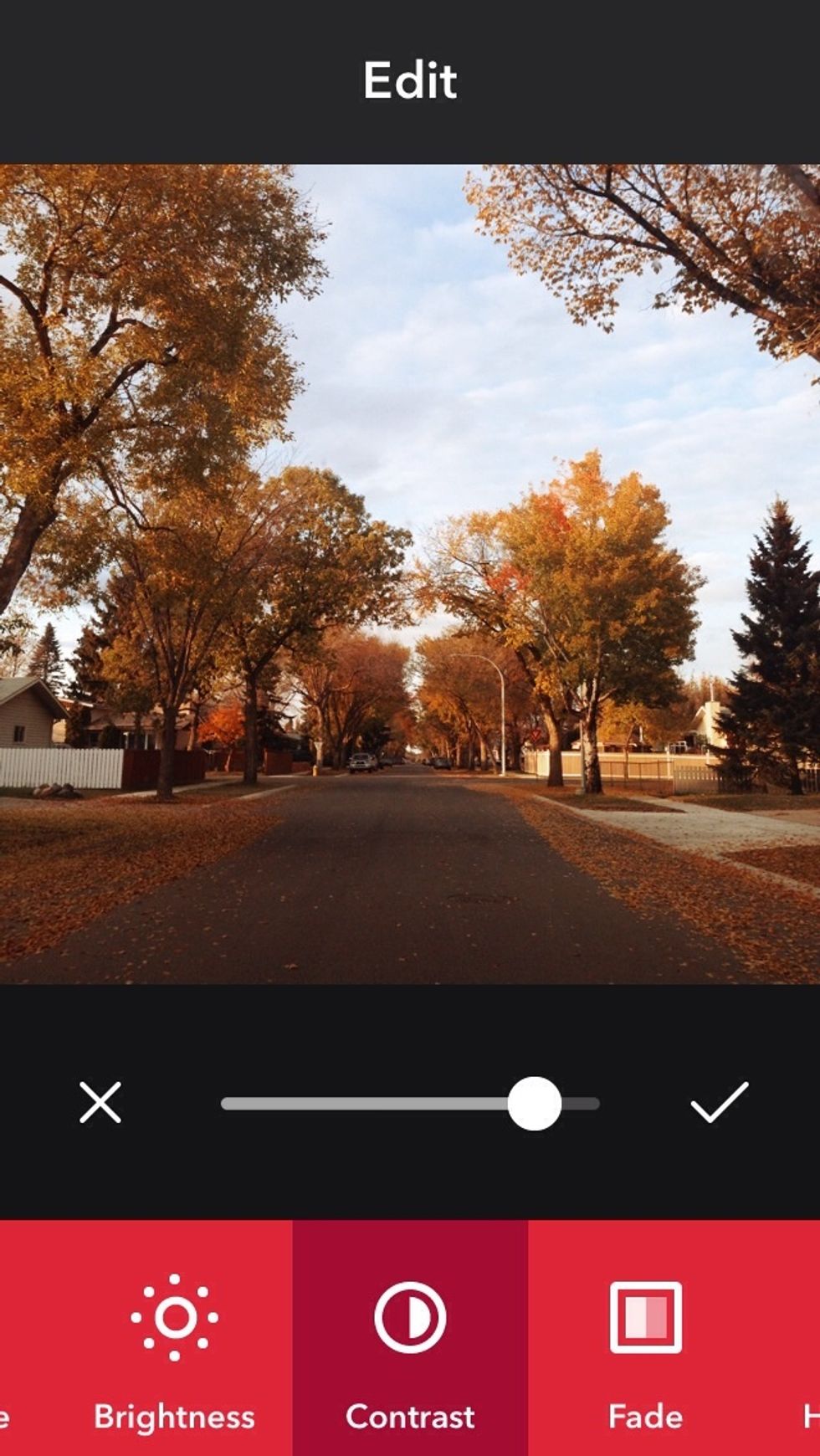Switch to the Fade tool
The image size is (820, 1456).
(x=645, y=1337)
